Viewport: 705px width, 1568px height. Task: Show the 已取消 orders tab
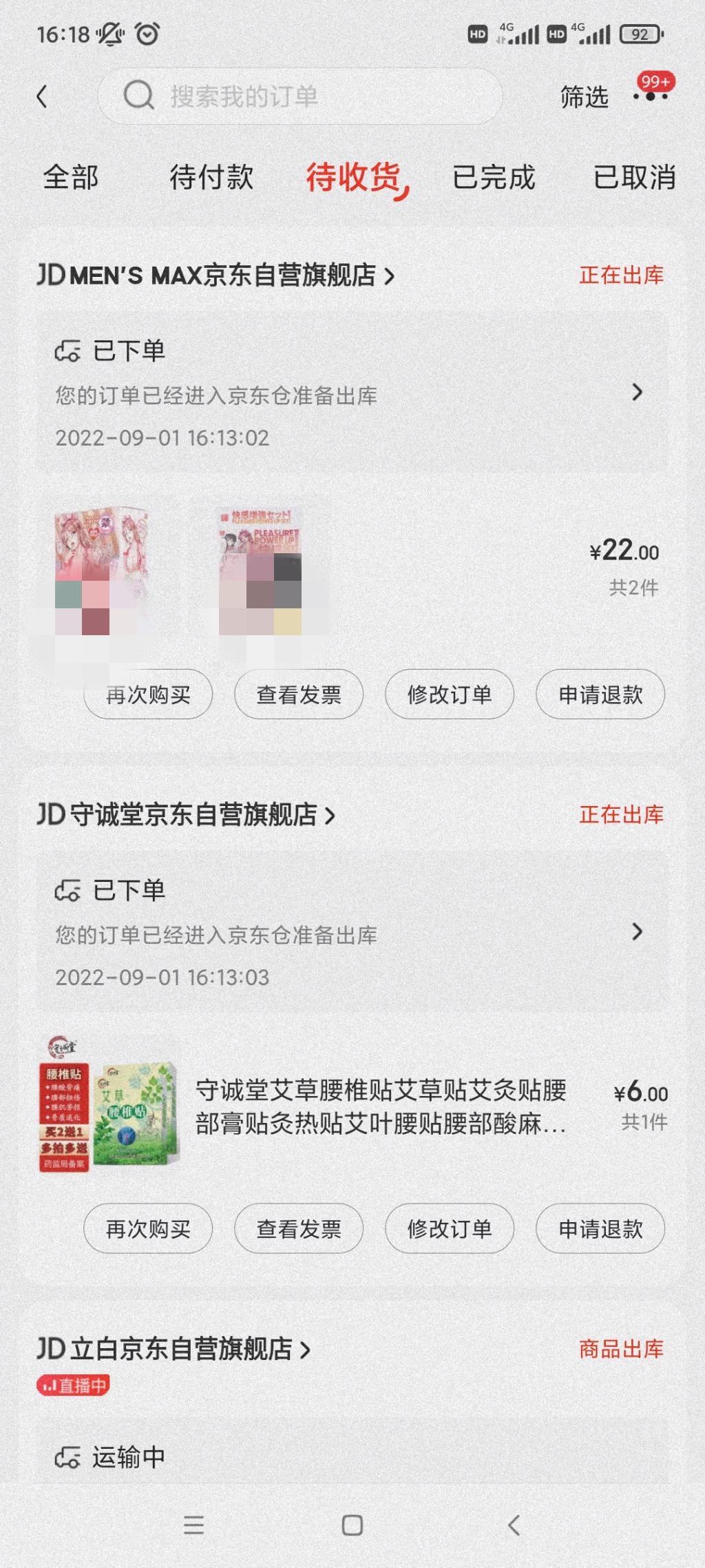point(634,177)
